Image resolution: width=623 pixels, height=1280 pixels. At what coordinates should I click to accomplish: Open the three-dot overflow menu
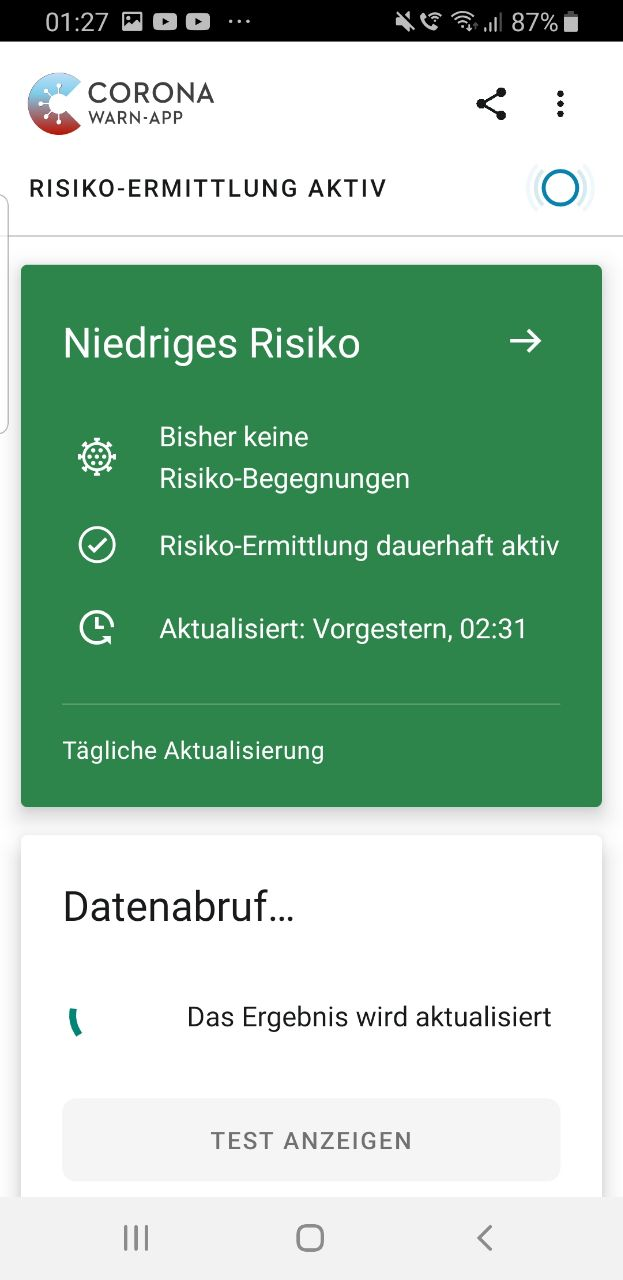coord(560,104)
